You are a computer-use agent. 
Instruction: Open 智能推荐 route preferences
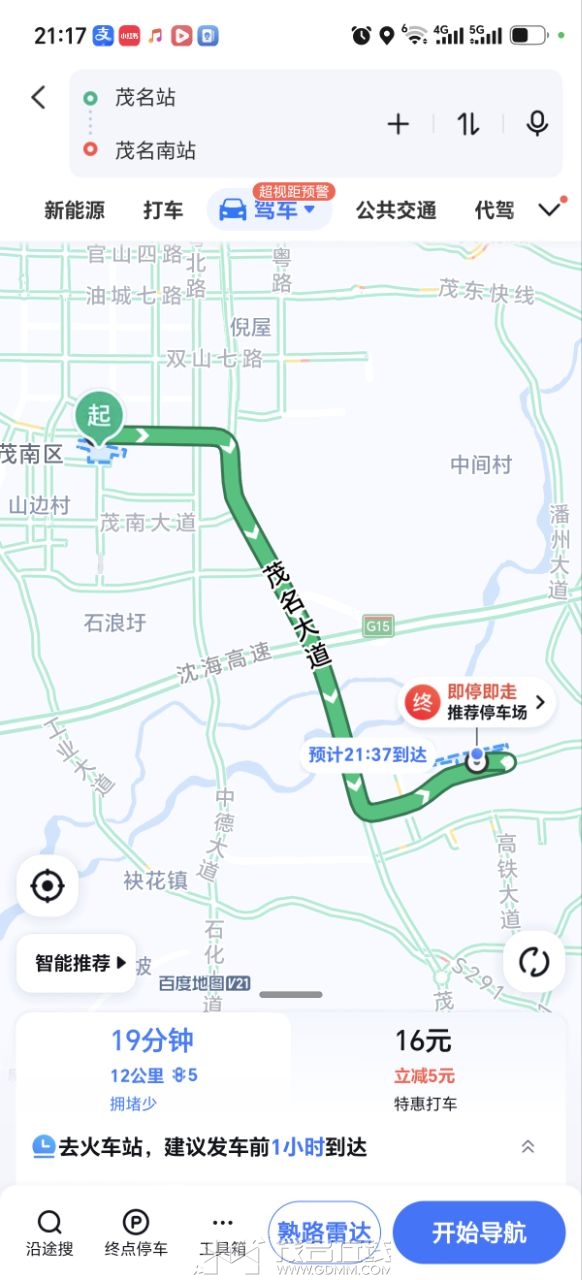pos(76,964)
